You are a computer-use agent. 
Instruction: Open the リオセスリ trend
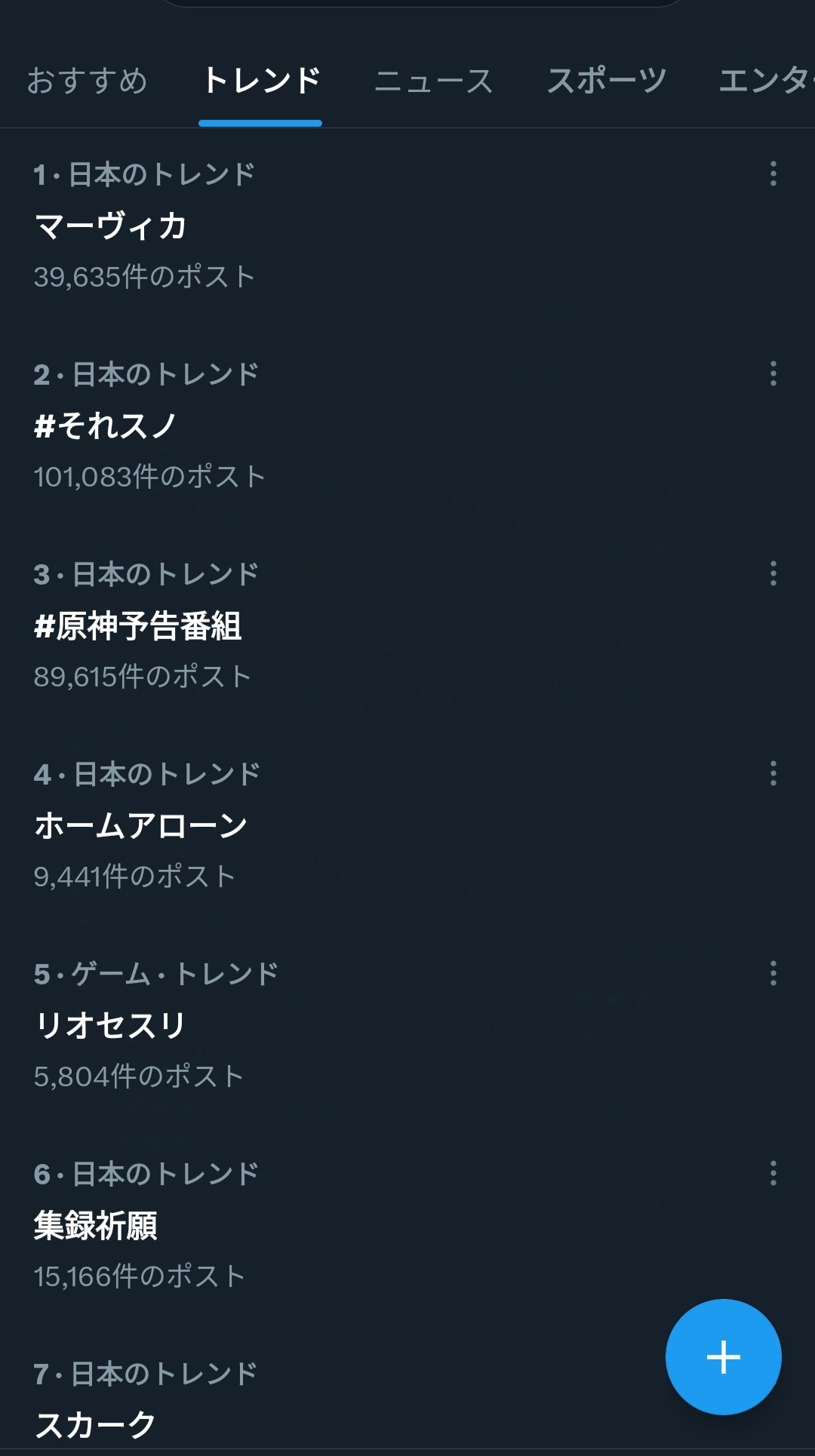click(407, 1026)
